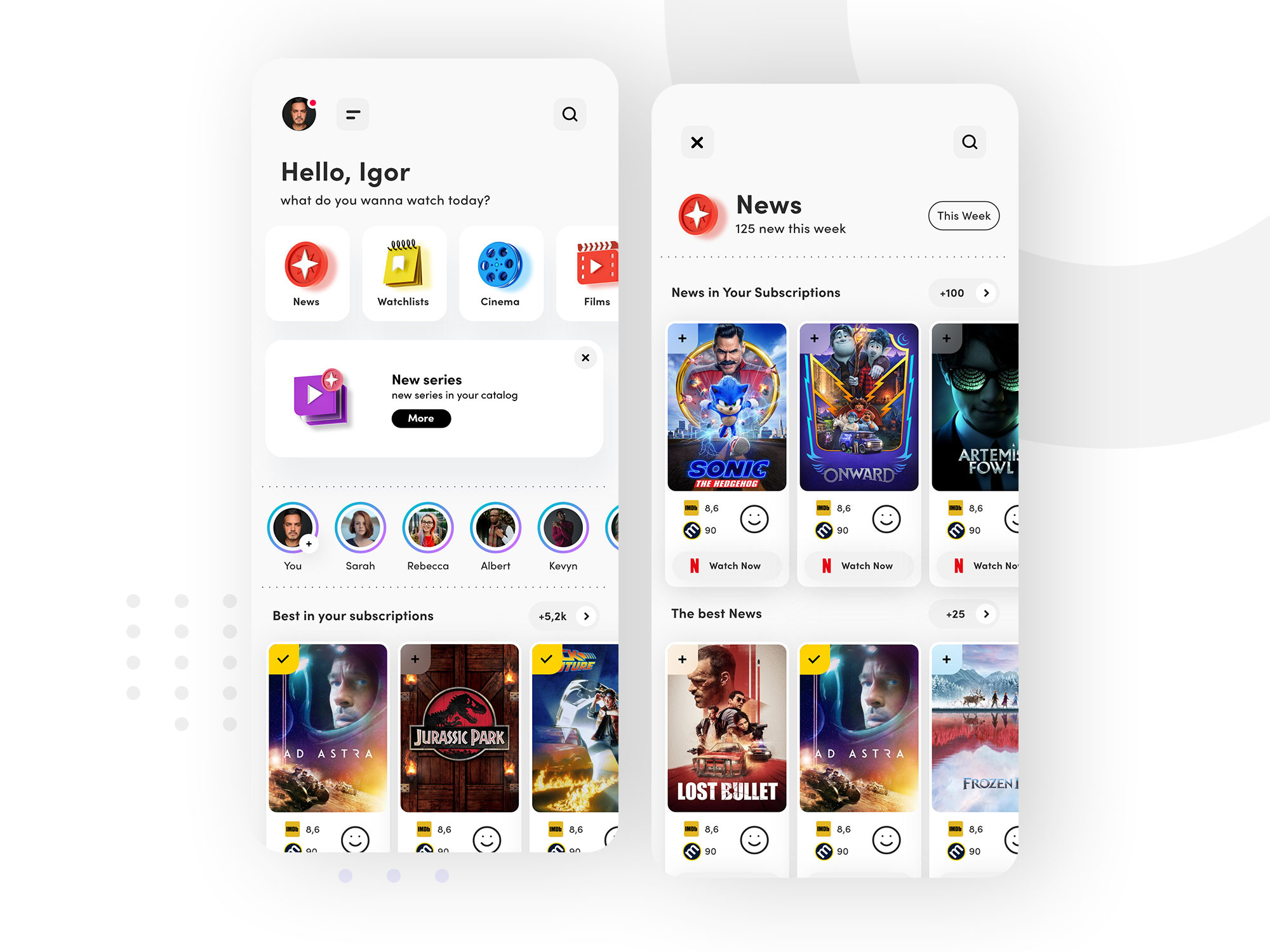Open the Lost Bullet poster card
The image size is (1270, 952).
tap(727, 728)
